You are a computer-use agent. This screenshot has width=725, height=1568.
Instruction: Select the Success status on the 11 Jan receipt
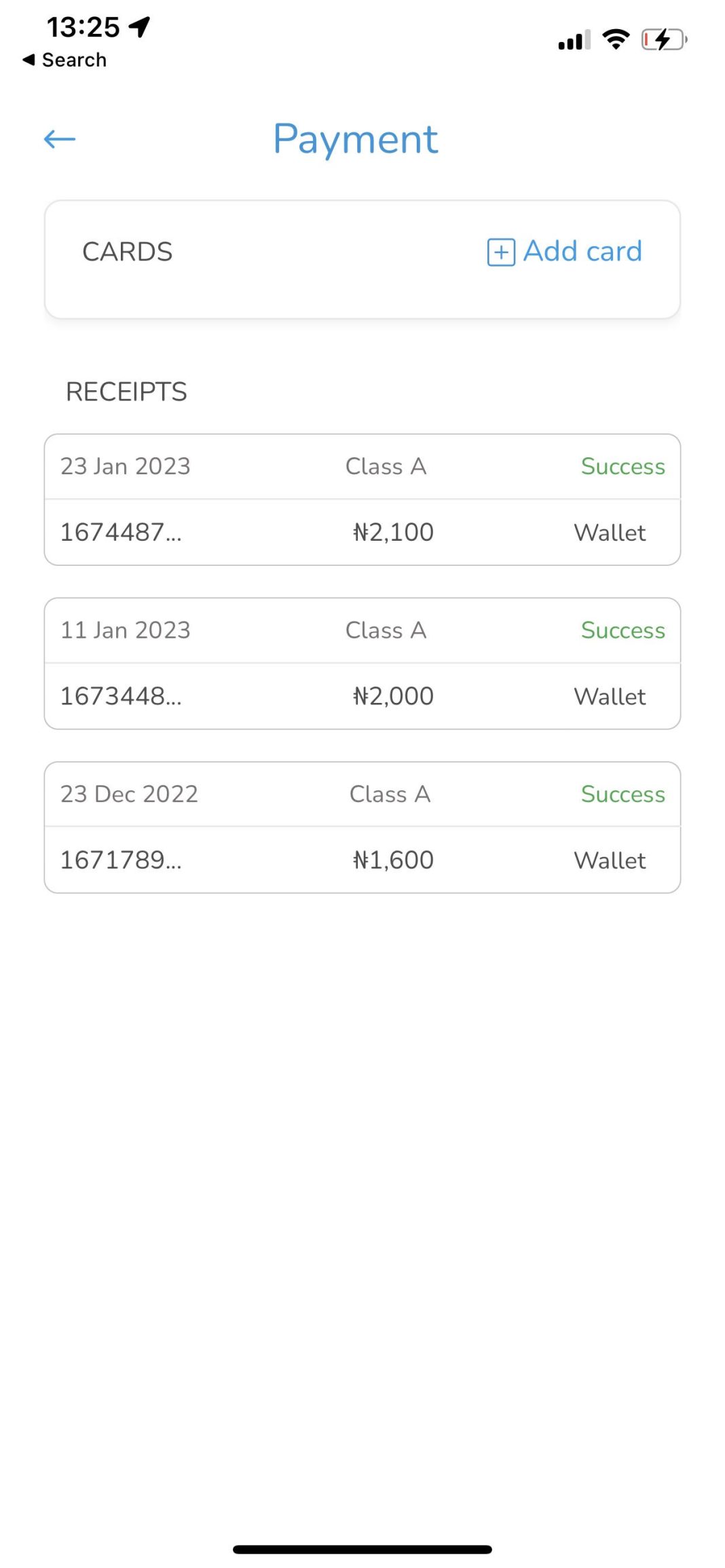point(622,630)
